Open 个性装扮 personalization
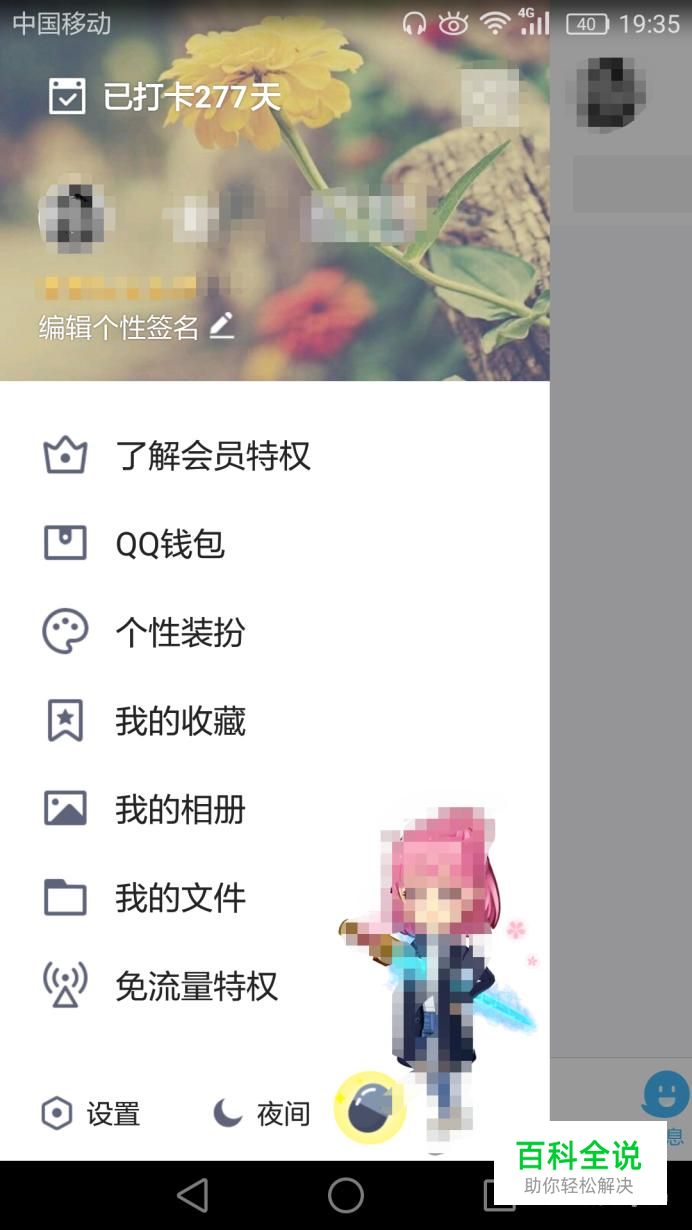This screenshot has width=692, height=1230. point(180,632)
